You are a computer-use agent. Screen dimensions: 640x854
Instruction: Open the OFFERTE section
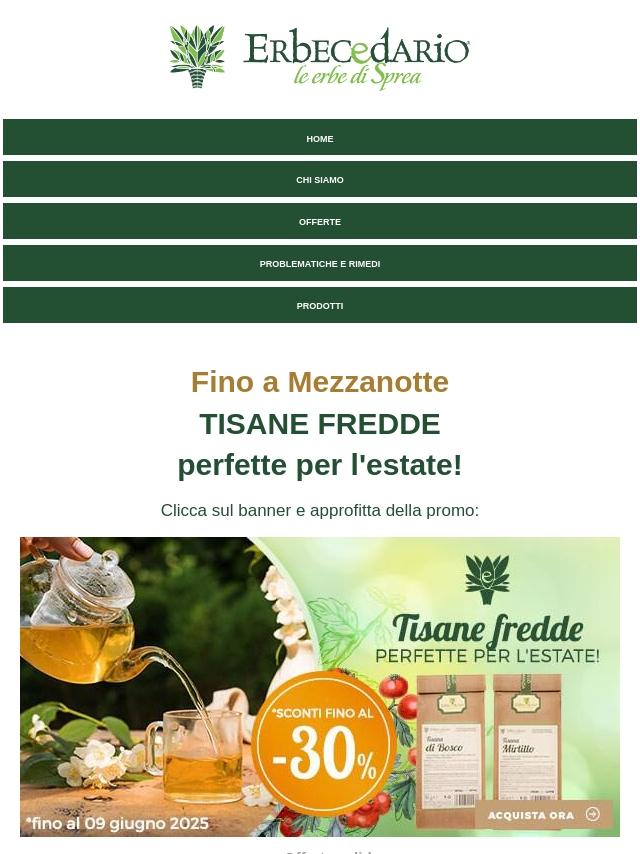coord(320,222)
